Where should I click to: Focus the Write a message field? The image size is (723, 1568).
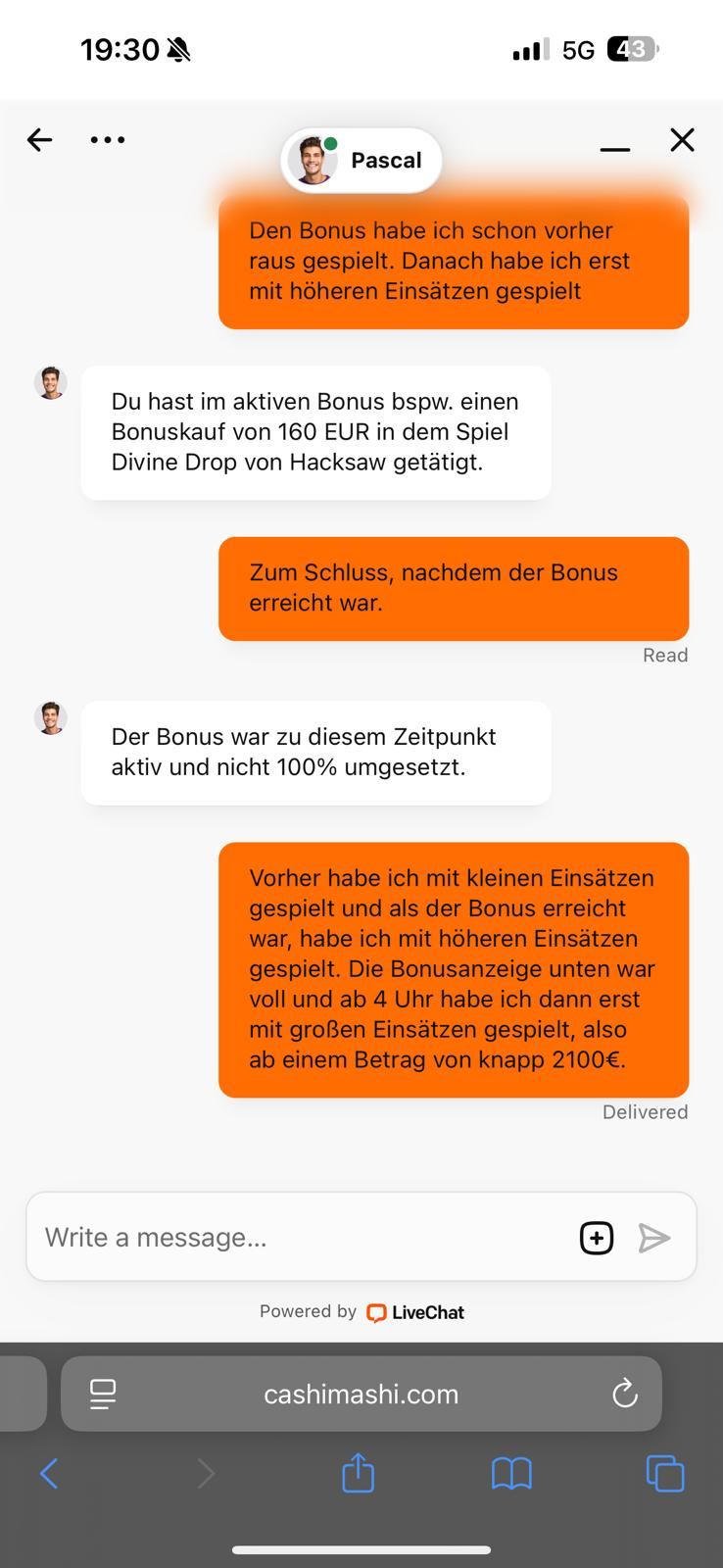(x=294, y=1237)
